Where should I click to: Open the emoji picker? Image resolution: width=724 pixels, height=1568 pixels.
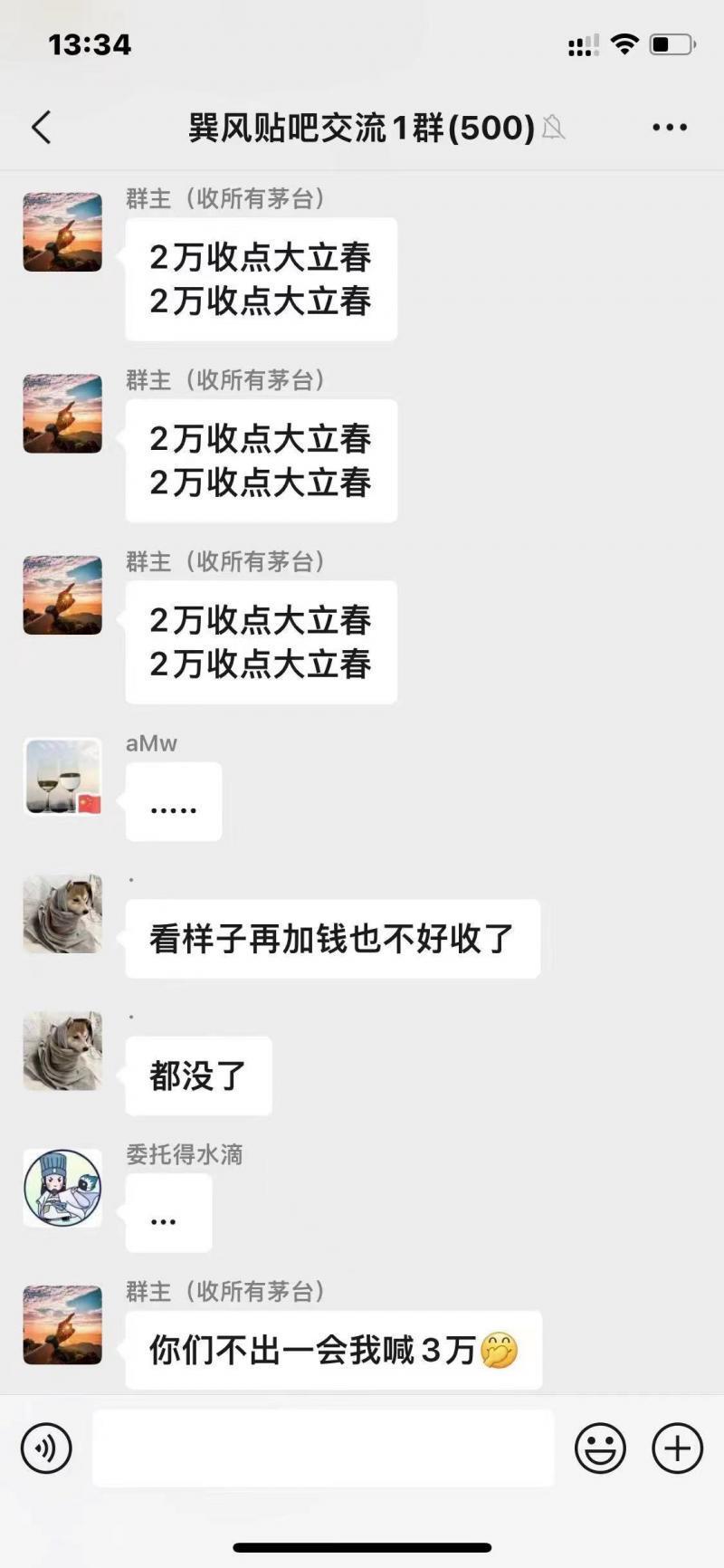(x=600, y=1448)
